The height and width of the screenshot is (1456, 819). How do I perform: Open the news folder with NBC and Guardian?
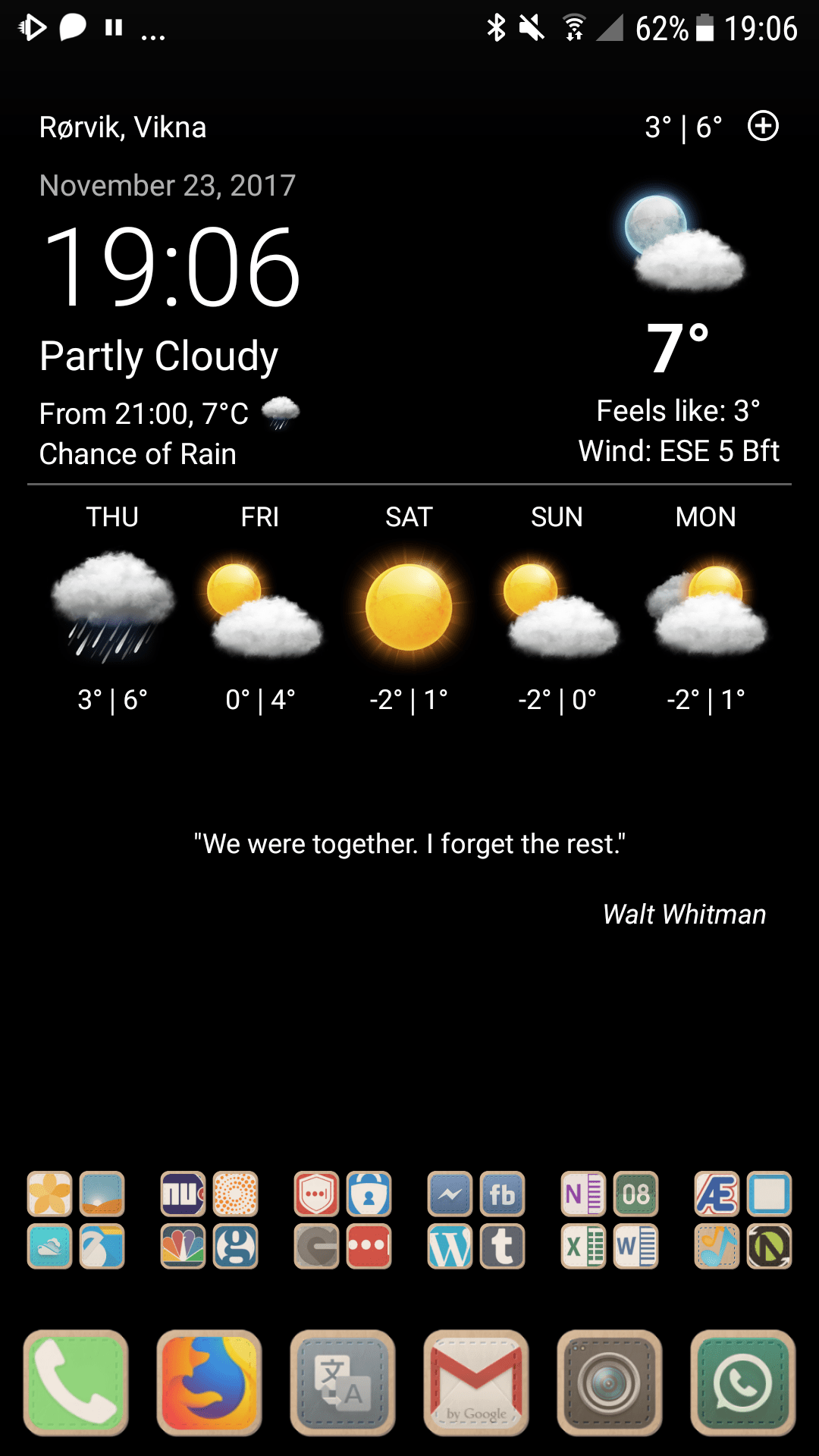tap(209, 1220)
